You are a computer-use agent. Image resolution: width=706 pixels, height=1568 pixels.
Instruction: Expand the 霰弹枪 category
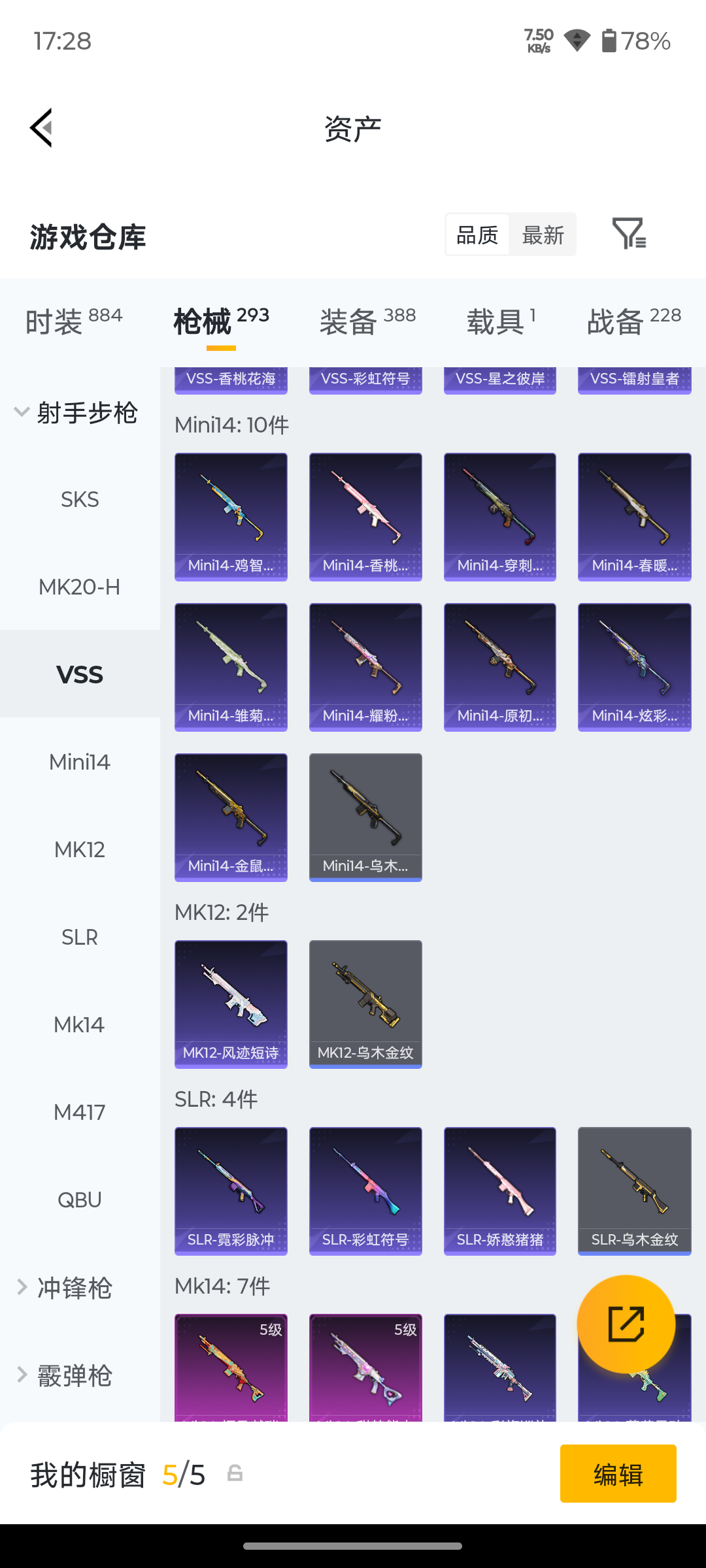[x=64, y=1375]
